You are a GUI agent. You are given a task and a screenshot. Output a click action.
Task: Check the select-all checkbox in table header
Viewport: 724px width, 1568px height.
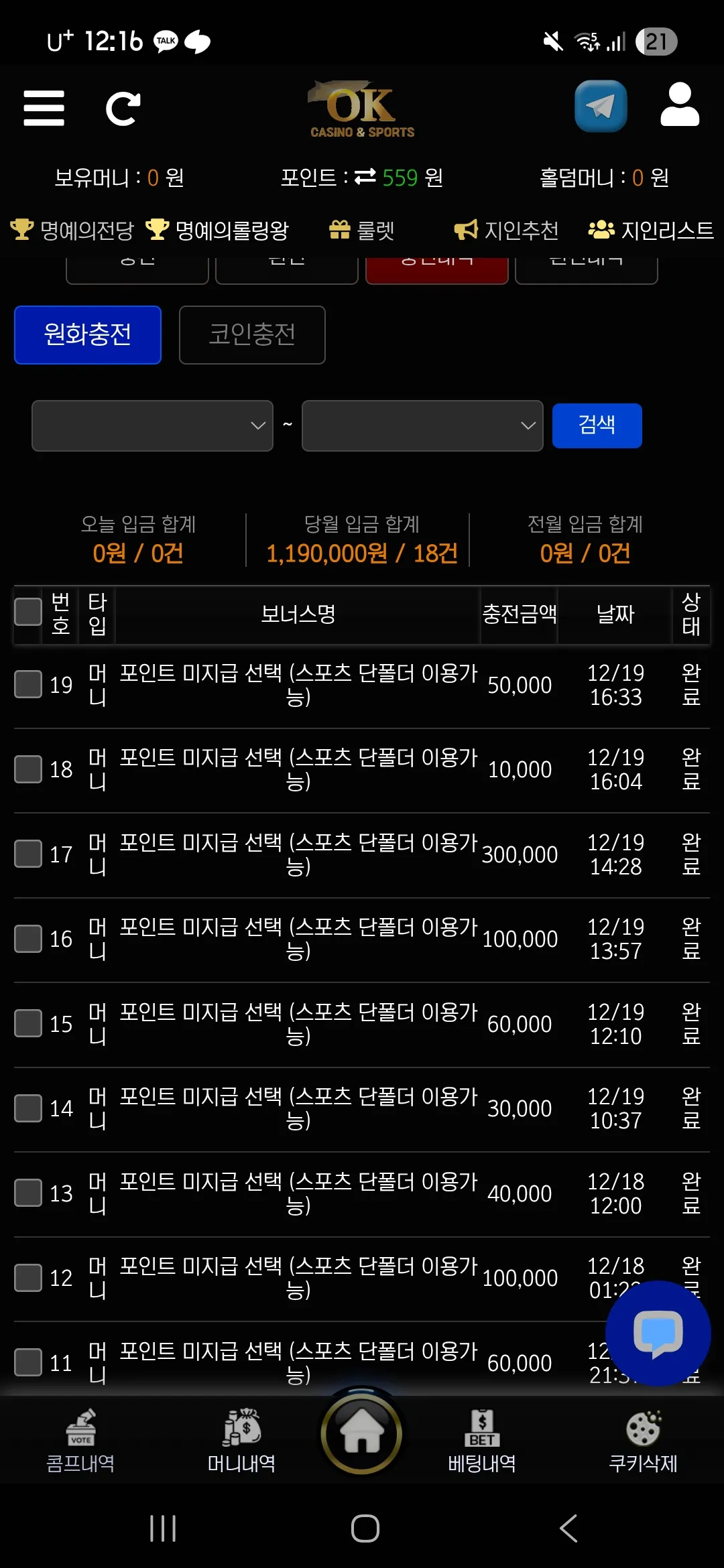(28, 611)
